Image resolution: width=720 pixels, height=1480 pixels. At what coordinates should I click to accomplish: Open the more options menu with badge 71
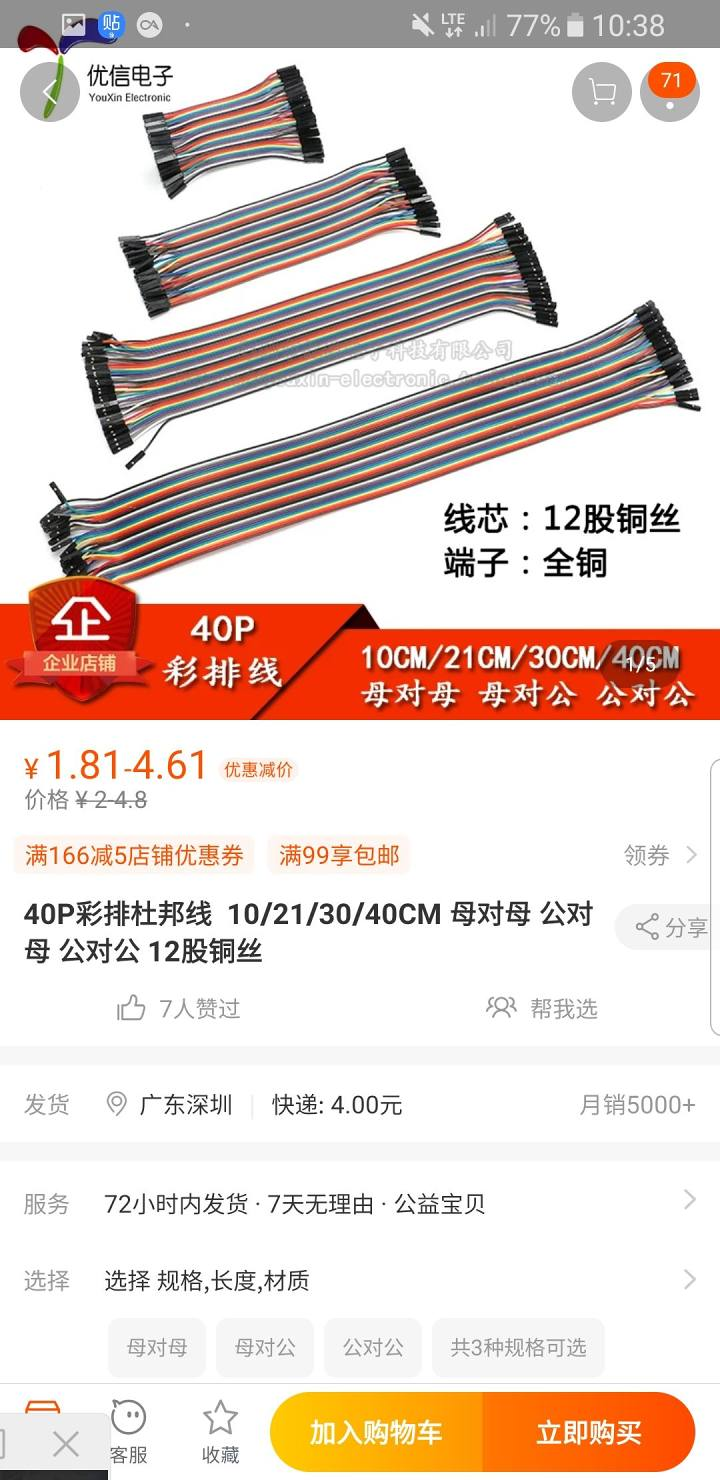[x=669, y=92]
